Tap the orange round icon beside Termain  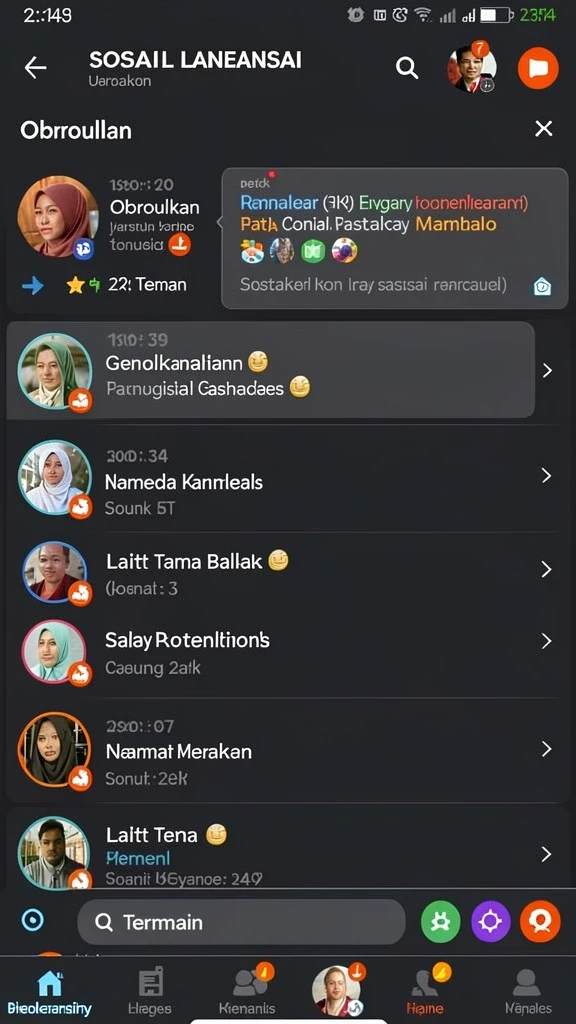point(540,921)
